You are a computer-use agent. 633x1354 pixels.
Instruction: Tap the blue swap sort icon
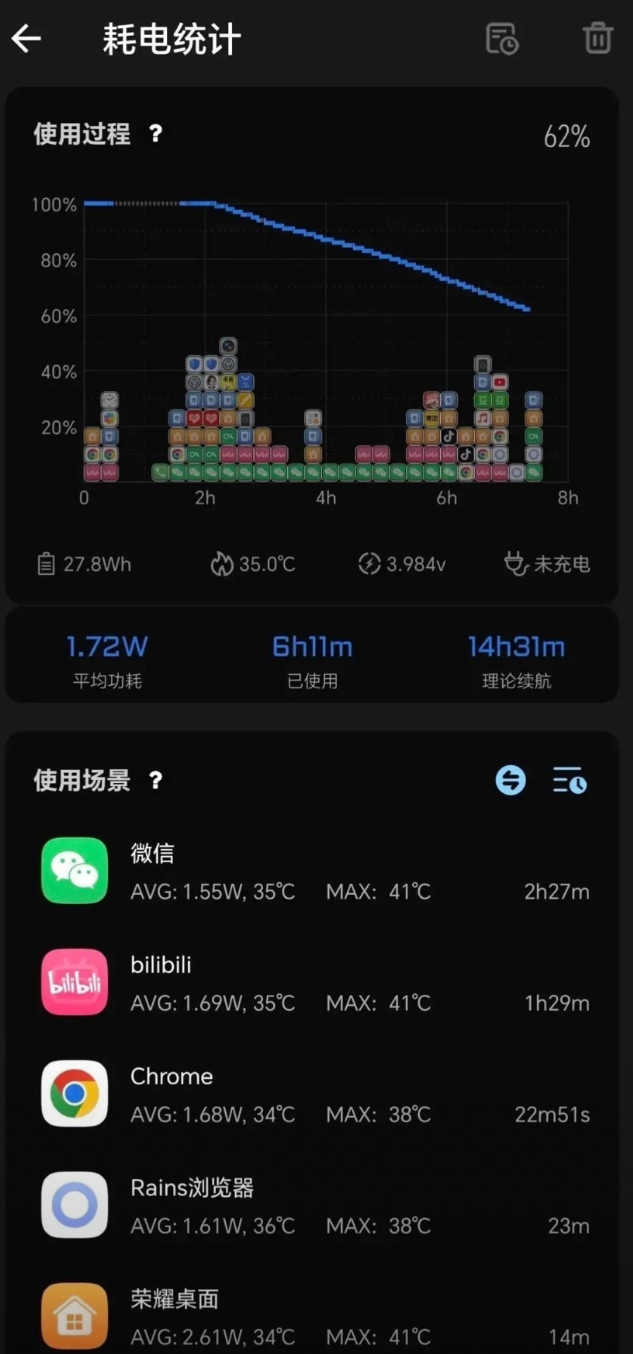[511, 781]
